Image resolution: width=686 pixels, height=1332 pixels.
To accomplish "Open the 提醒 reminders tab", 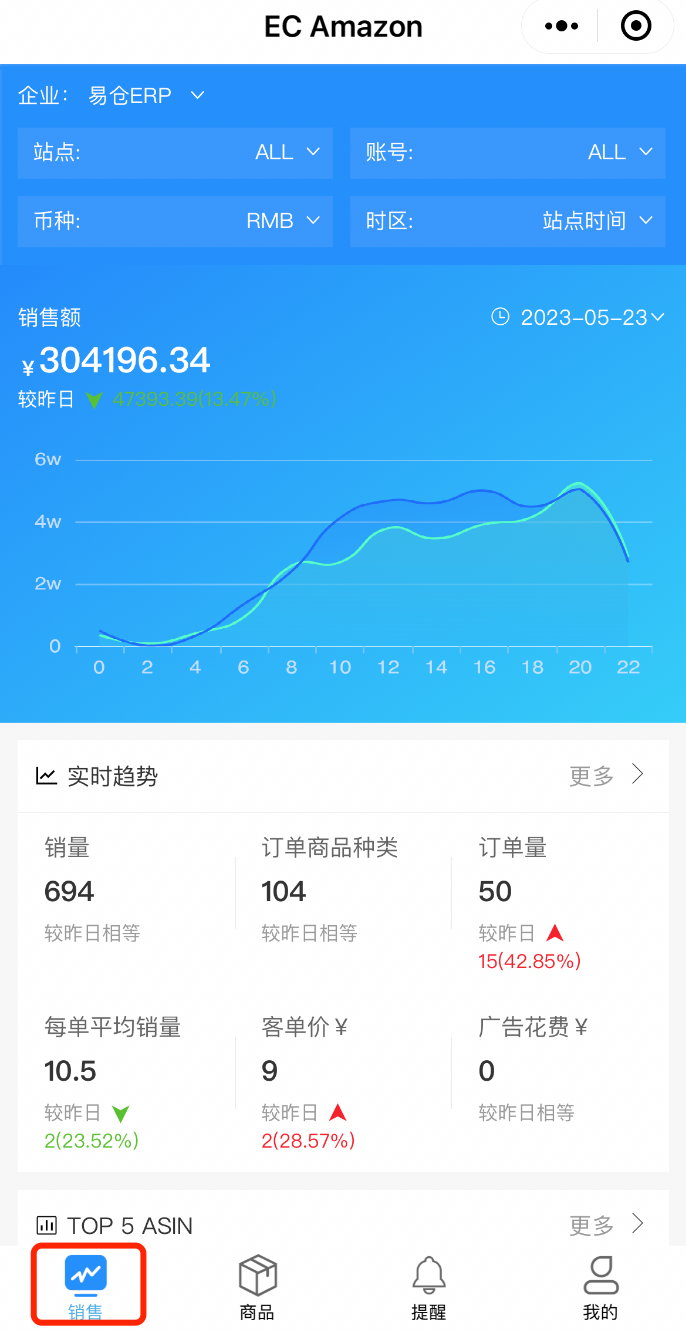I will coord(429,1286).
